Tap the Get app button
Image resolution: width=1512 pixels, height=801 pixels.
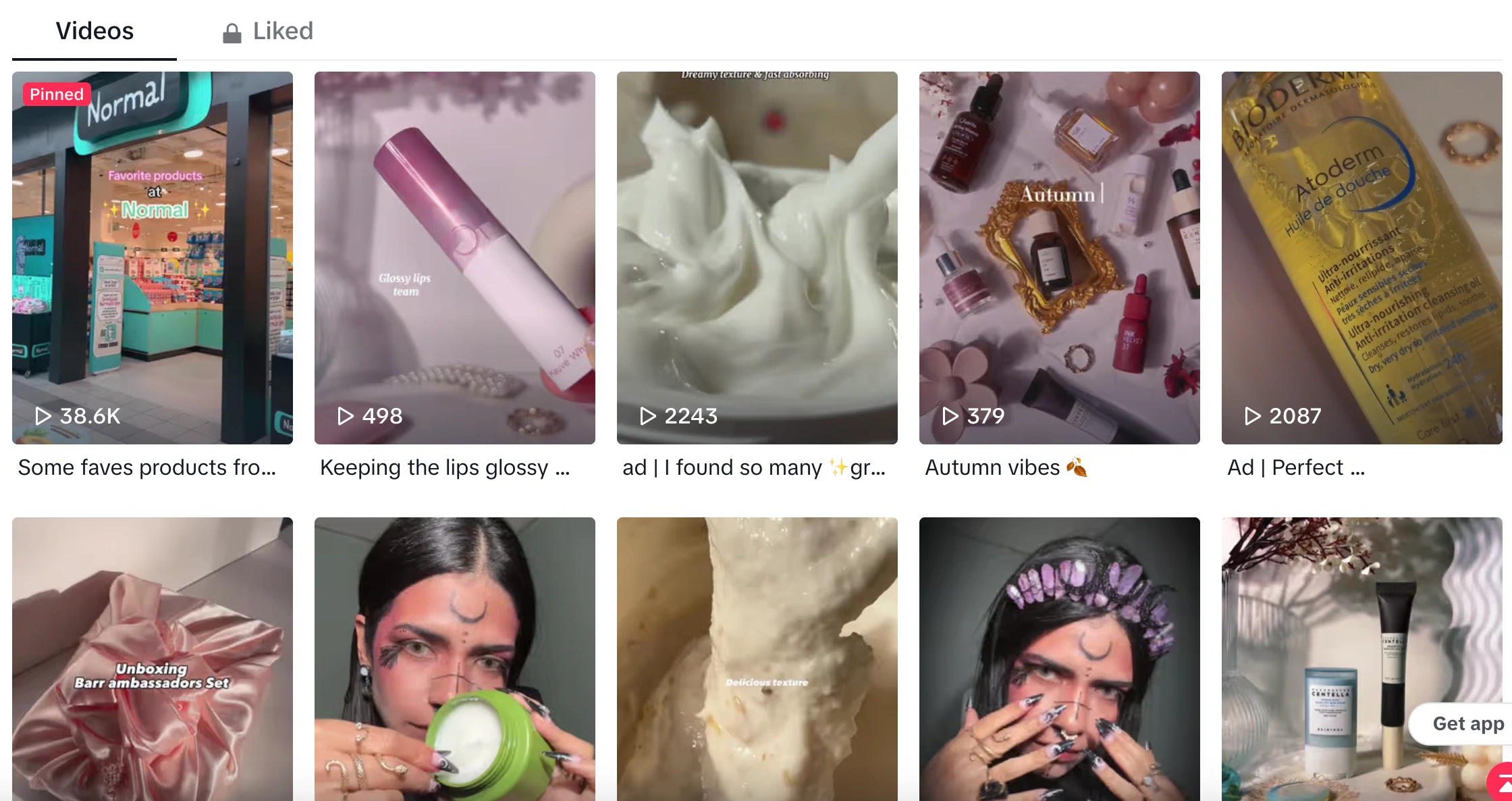tap(1466, 723)
